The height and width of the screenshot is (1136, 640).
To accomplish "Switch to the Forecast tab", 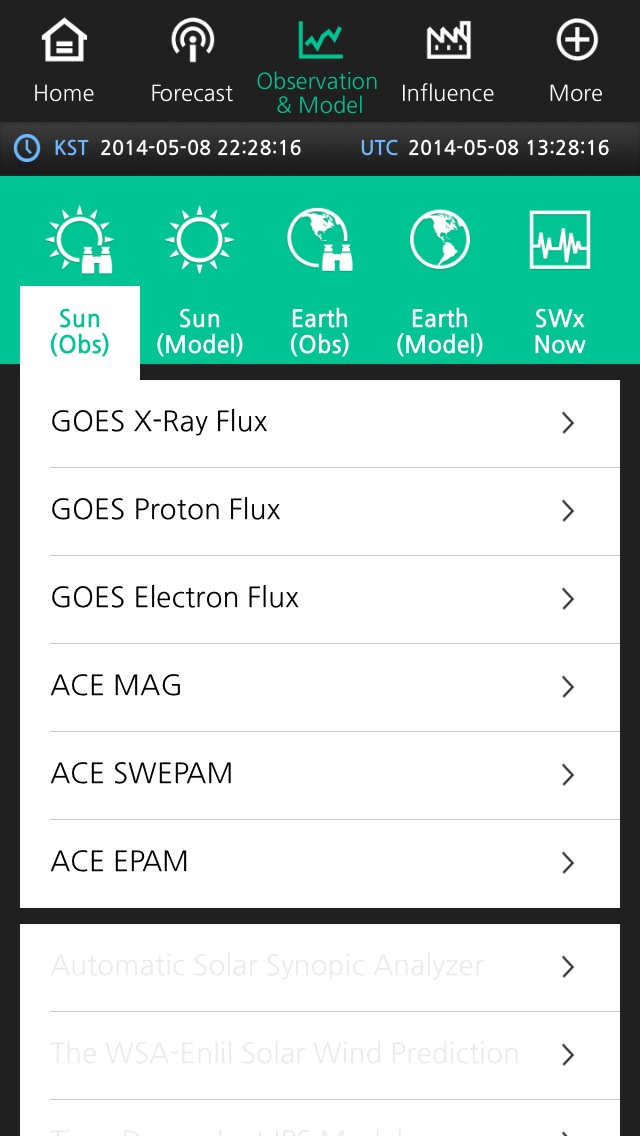I will pos(191,62).
